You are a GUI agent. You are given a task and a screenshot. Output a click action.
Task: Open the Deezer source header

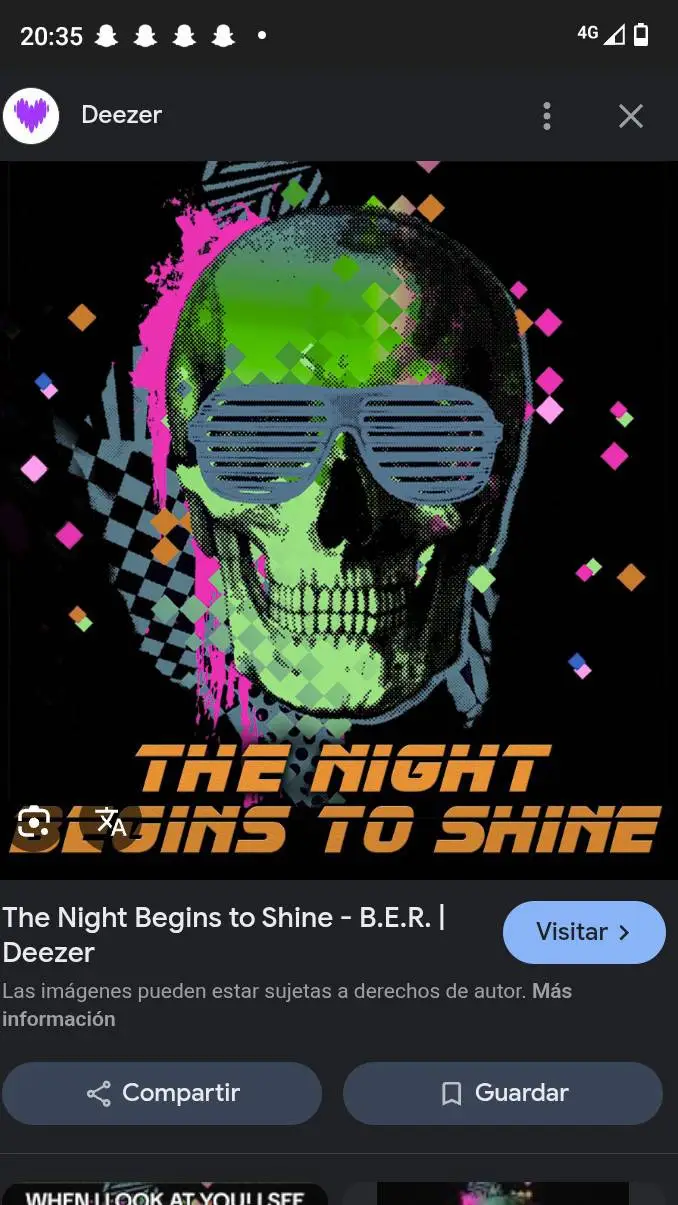pos(121,116)
